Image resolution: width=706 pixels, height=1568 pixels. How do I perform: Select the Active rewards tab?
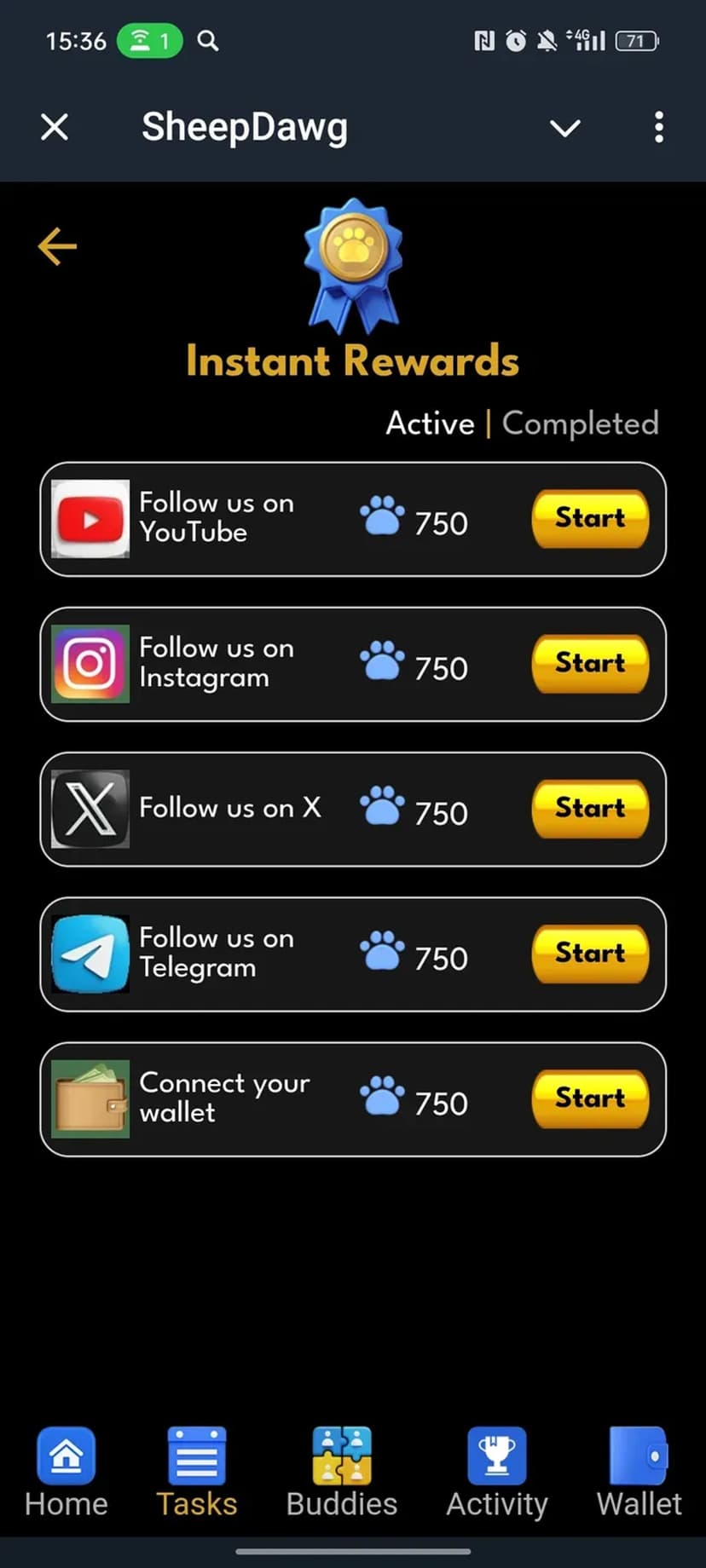(430, 424)
